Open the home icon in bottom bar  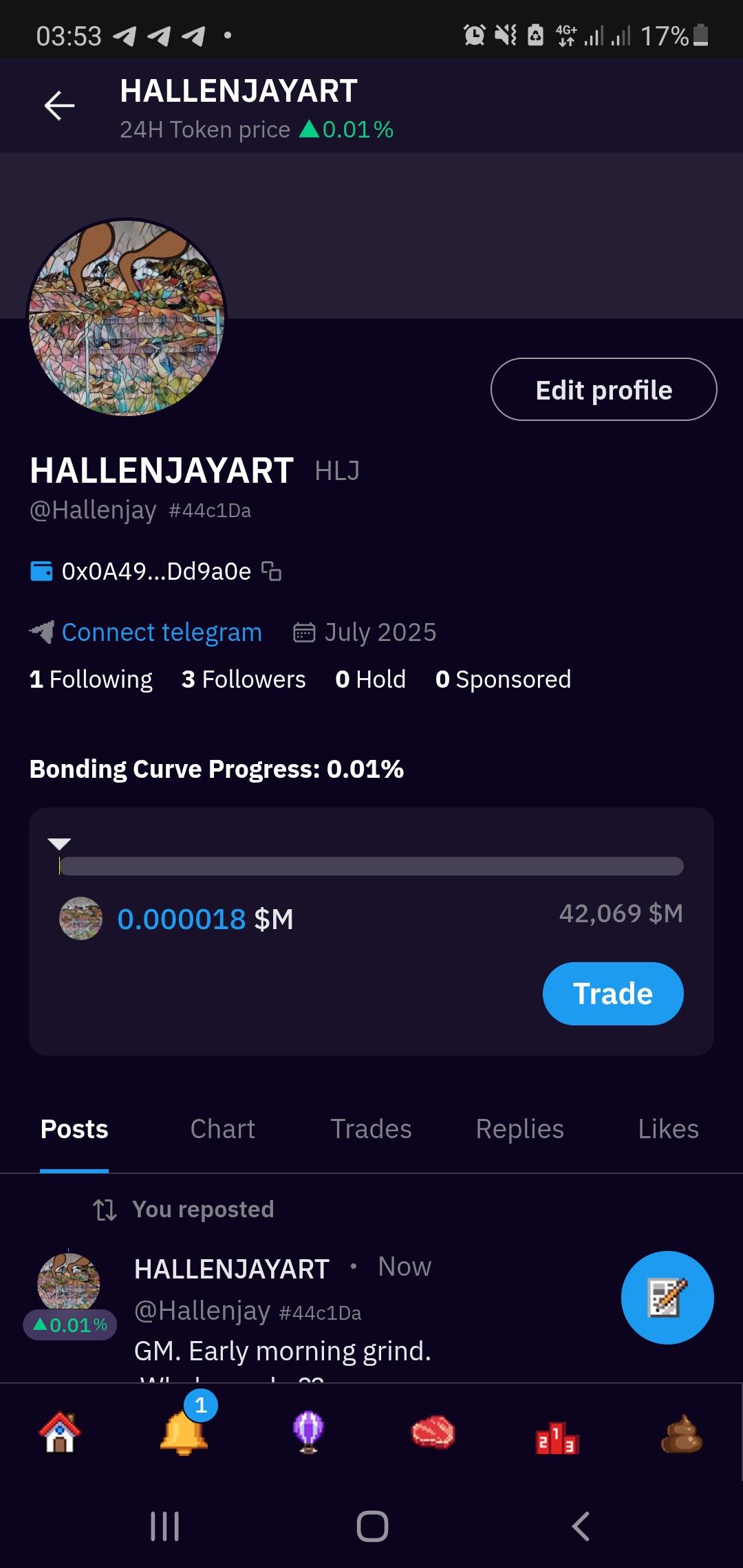pos(60,1433)
